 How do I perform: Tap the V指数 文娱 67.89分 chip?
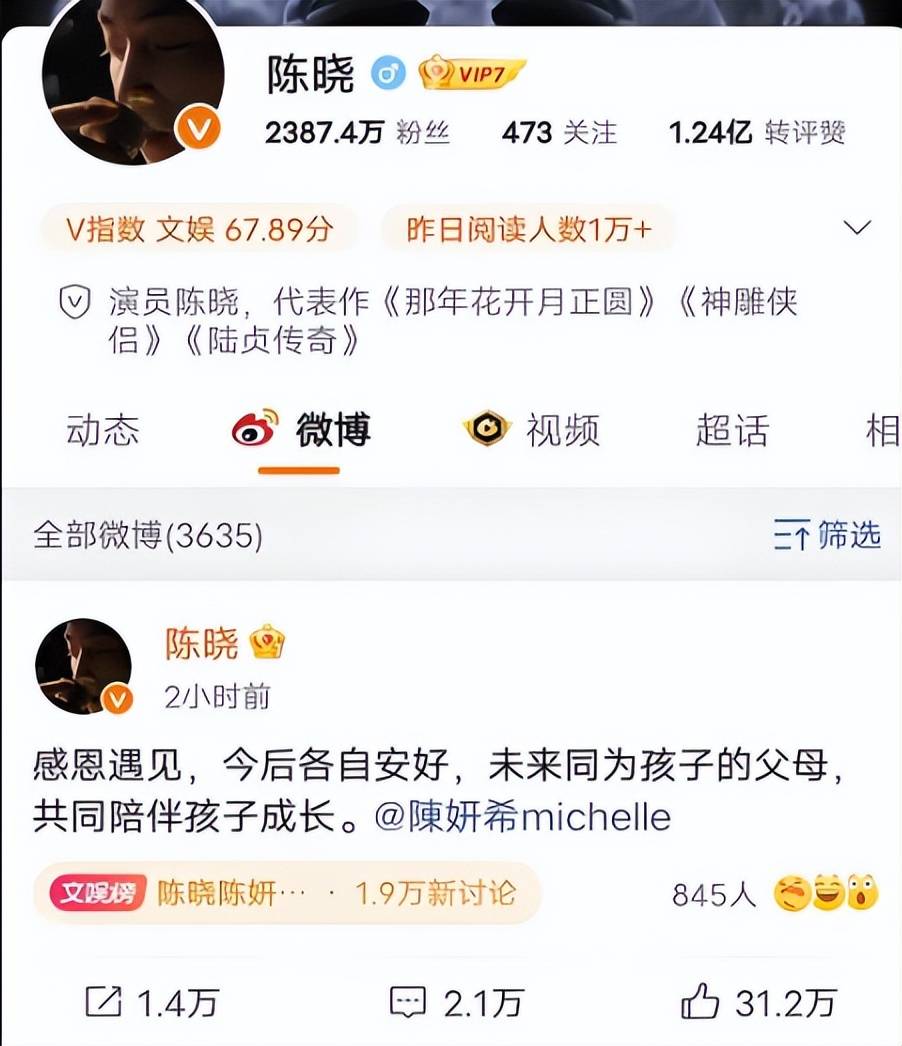199,229
